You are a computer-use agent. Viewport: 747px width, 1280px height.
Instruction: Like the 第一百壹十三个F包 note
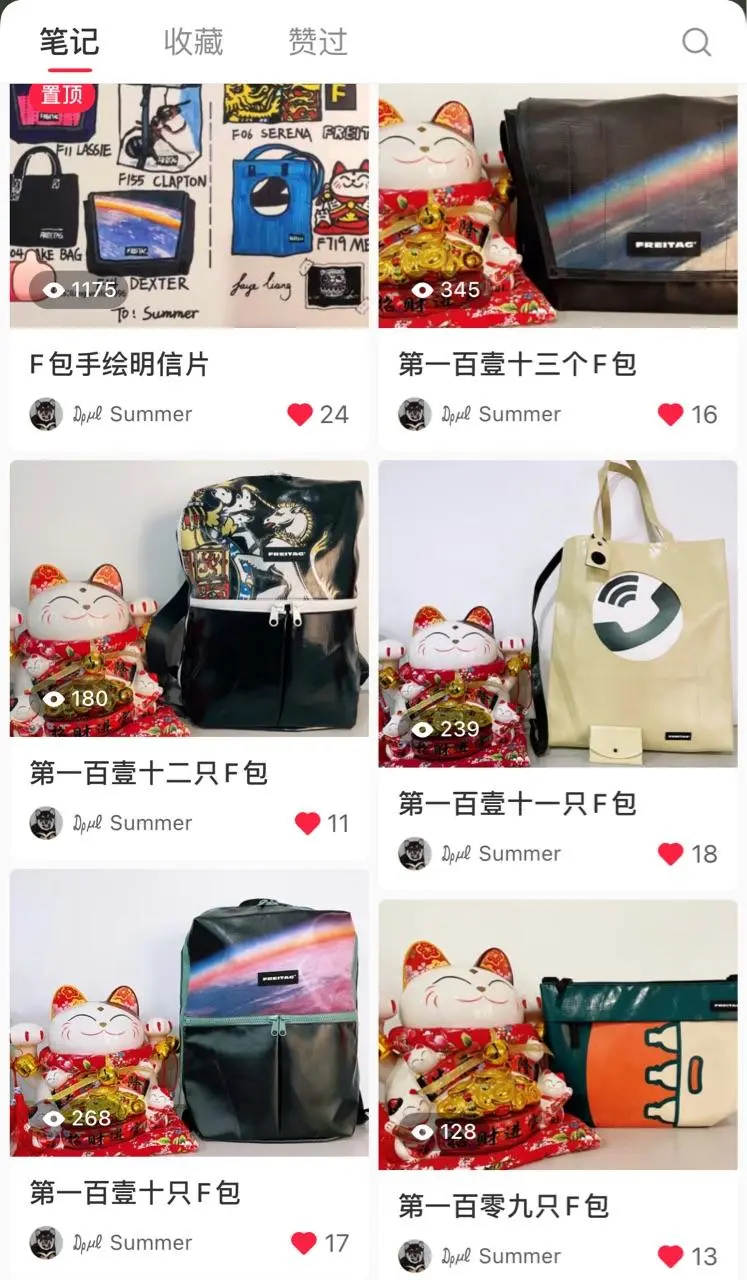point(670,414)
